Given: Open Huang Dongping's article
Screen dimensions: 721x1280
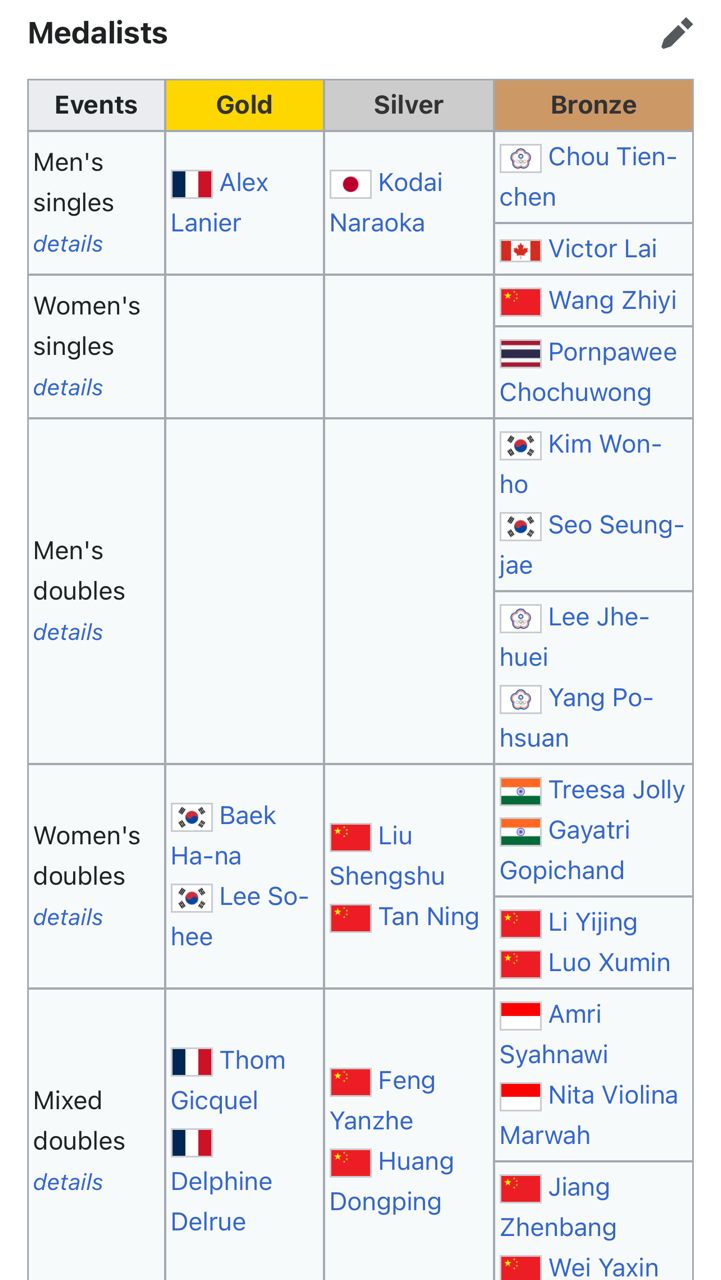Looking at the screenshot, I should point(392,1182).
